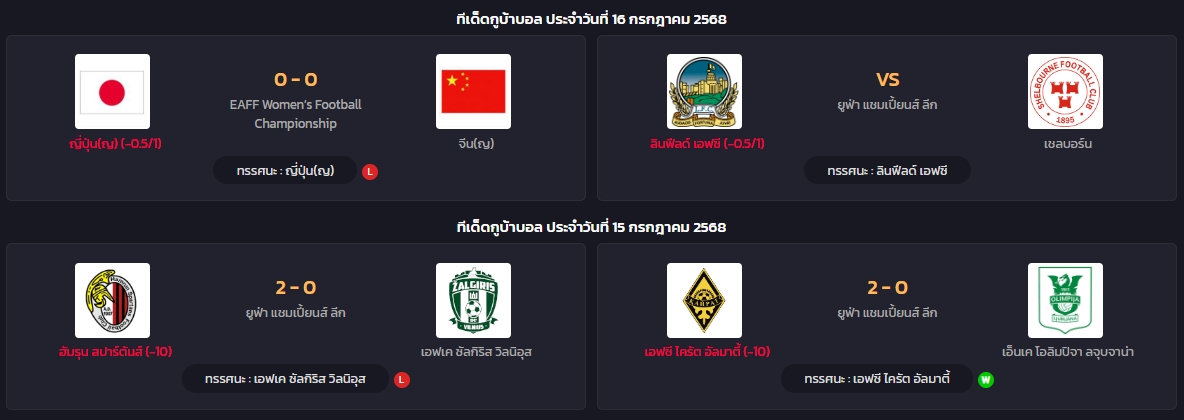Tap the ทรรศนะ : ญี่ปุ่น(ญ) pill
The image size is (1184, 420).
pyautogui.click(x=285, y=171)
